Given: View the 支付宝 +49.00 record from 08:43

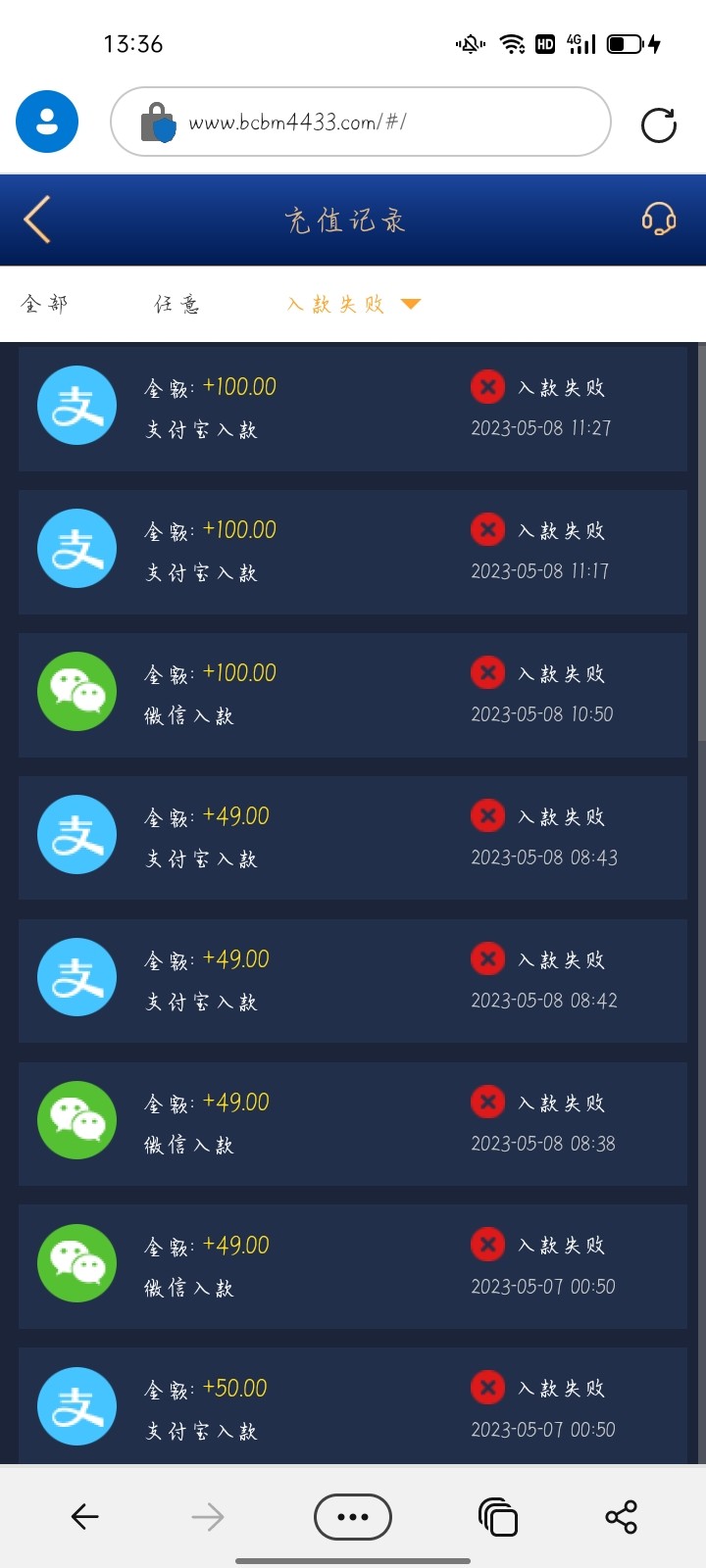Looking at the screenshot, I should [352, 836].
